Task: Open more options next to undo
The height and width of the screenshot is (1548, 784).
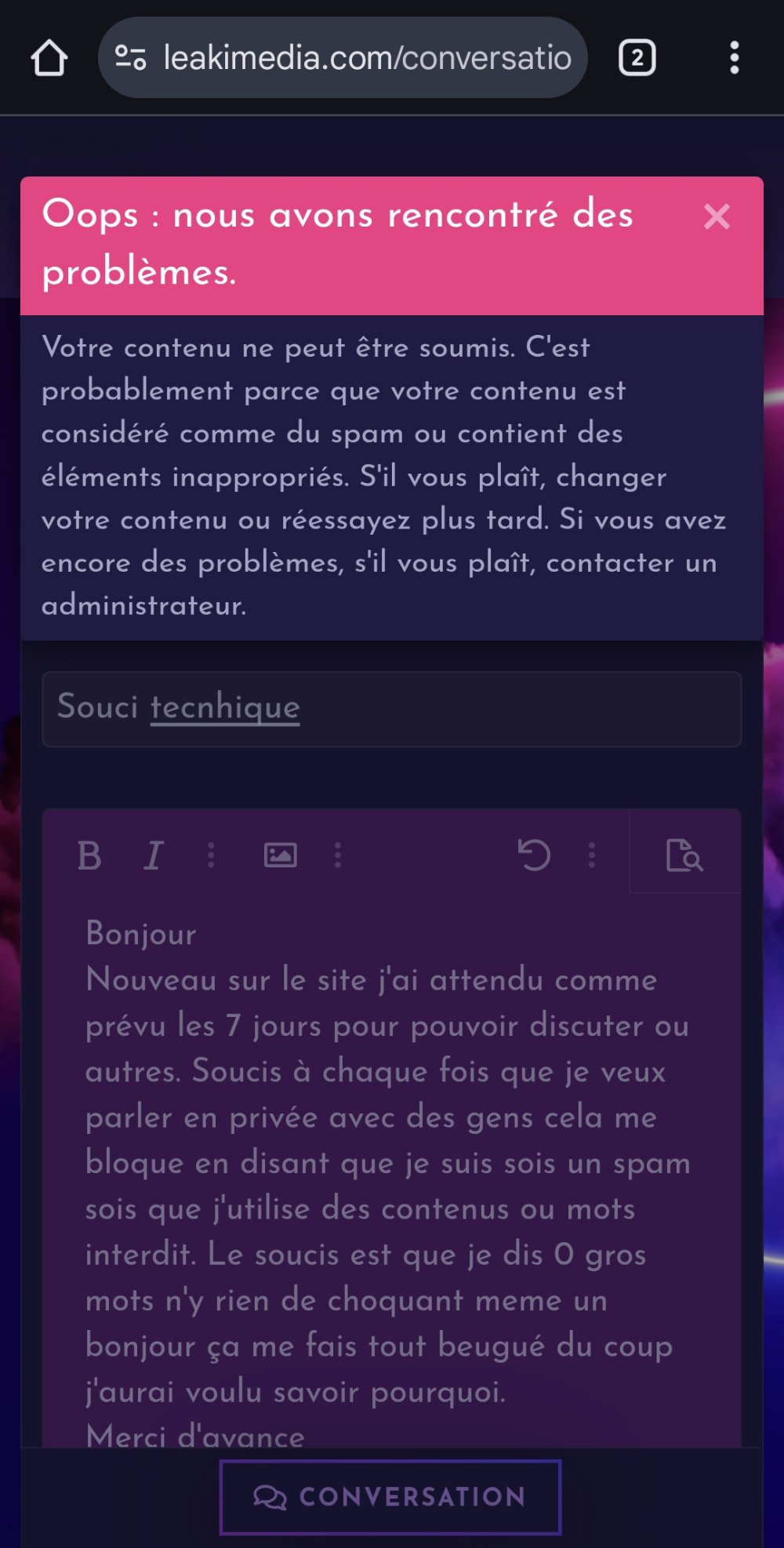Action: coord(592,856)
